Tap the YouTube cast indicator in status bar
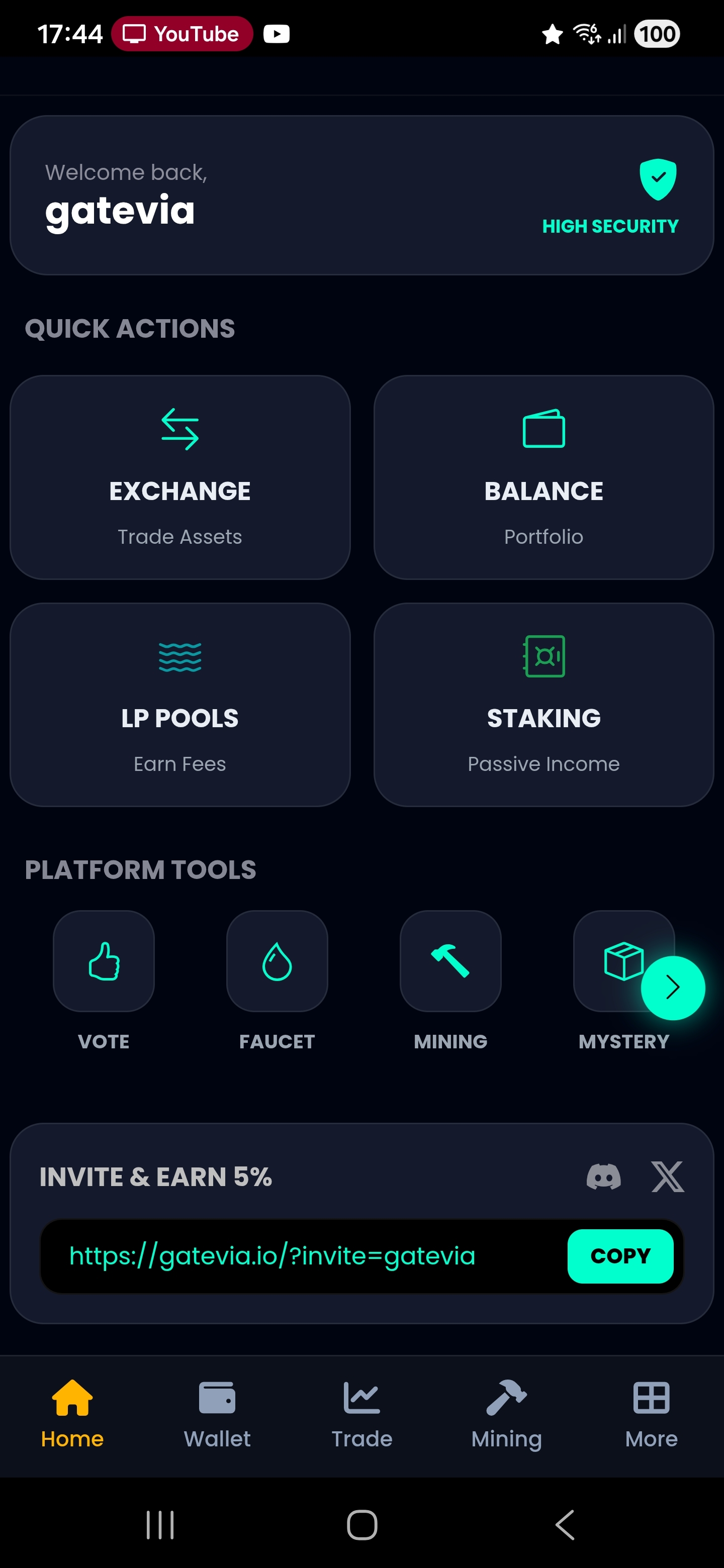This screenshot has width=724, height=1568. (182, 34)
